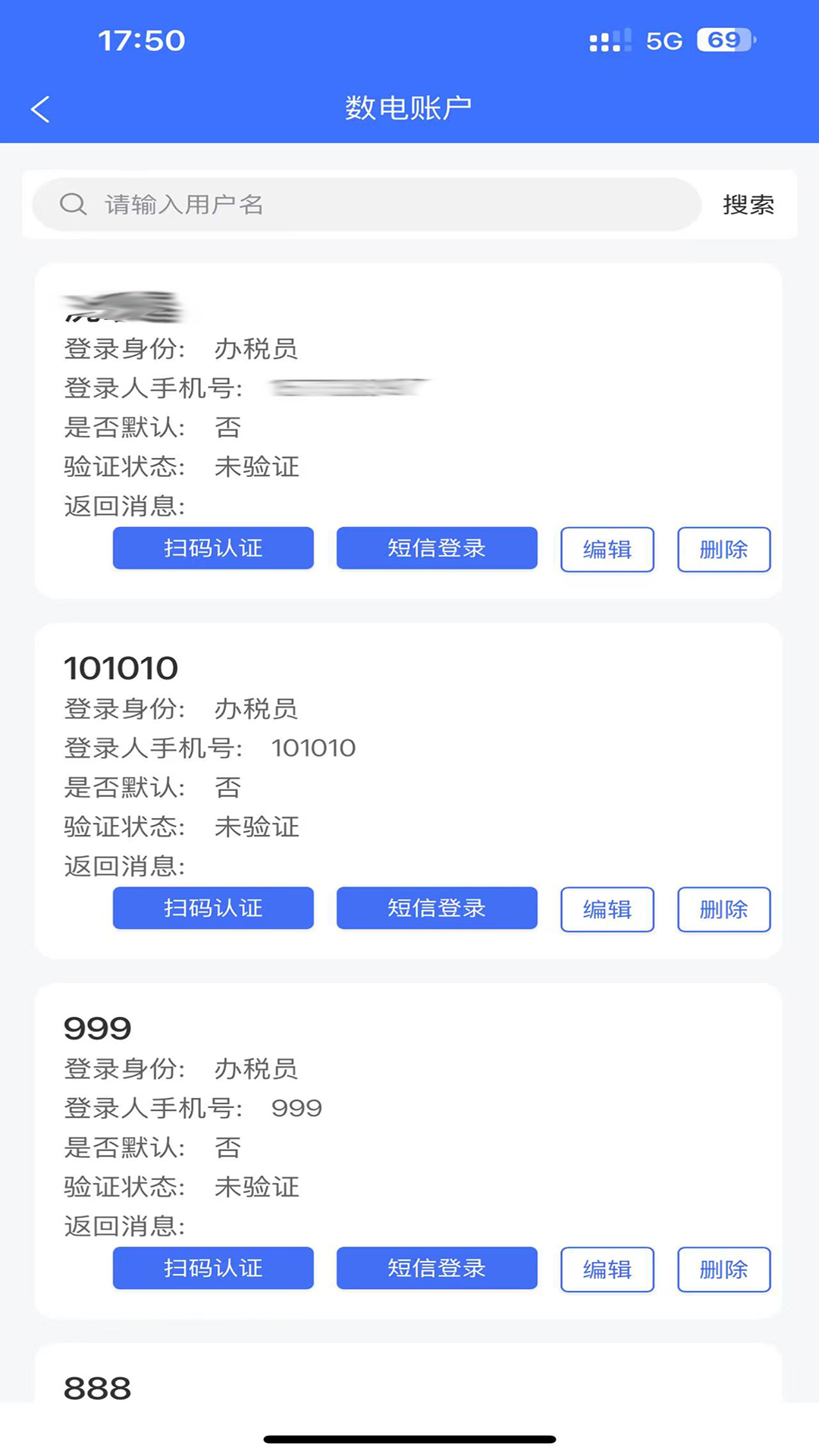This screenshot has width=819, height=1456.
Task: Start 扫码认证 for the blurred-name account
Action: [213, 548]
